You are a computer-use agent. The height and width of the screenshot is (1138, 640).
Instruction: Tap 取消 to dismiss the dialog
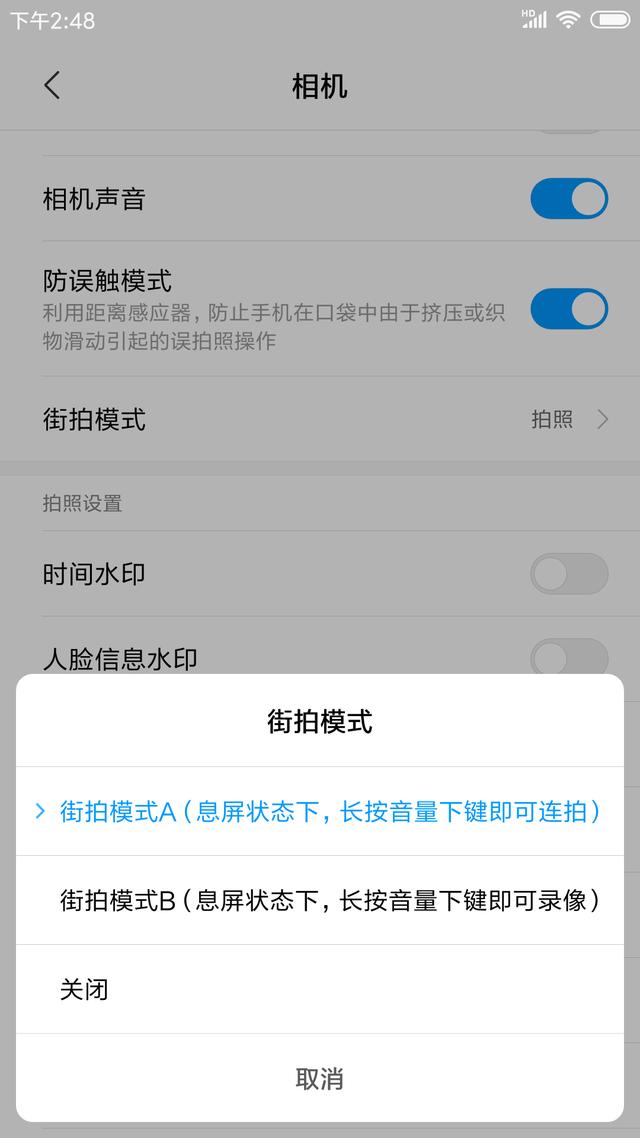click(320, 1078)
